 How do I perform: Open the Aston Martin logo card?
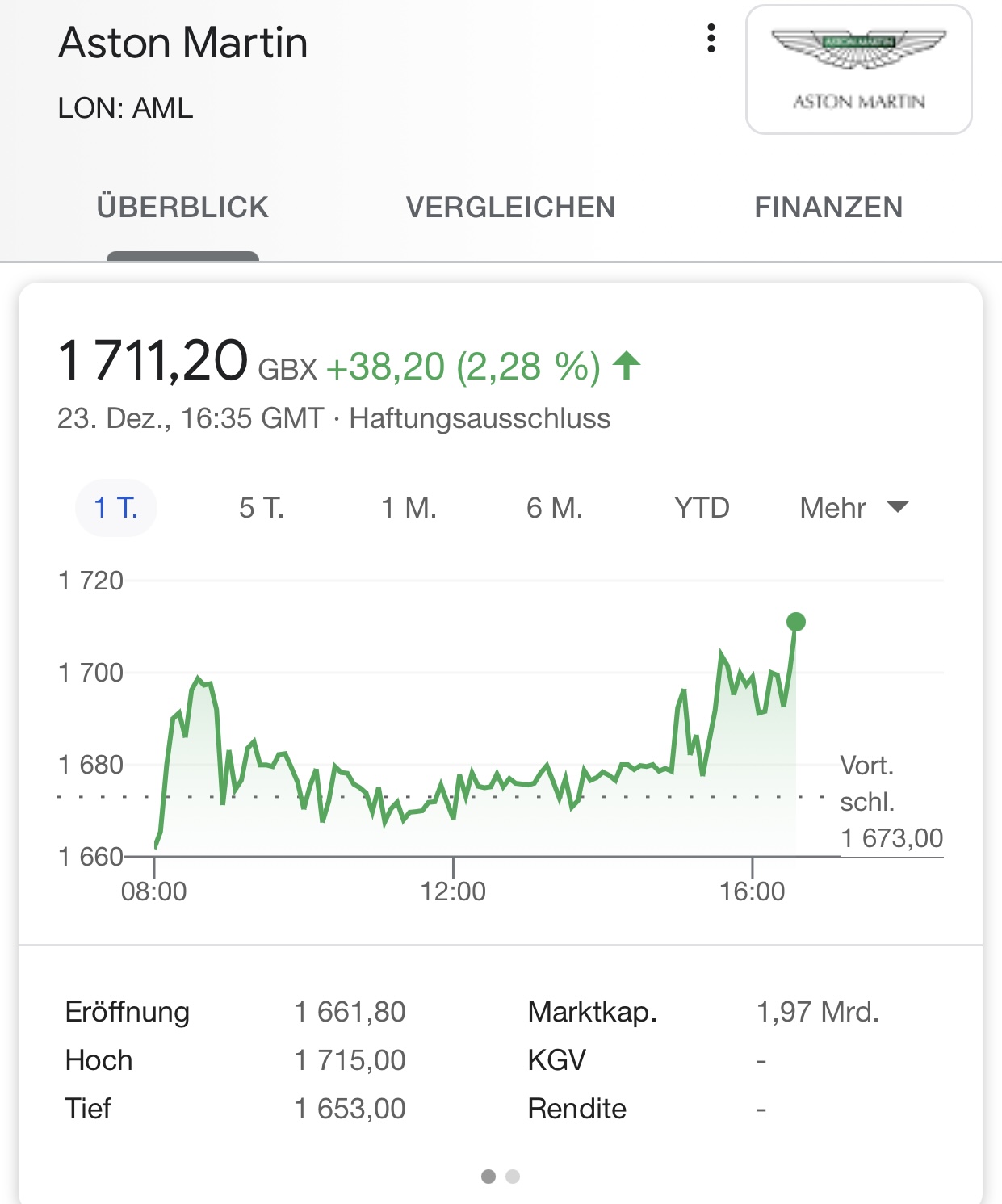(858, 69)
